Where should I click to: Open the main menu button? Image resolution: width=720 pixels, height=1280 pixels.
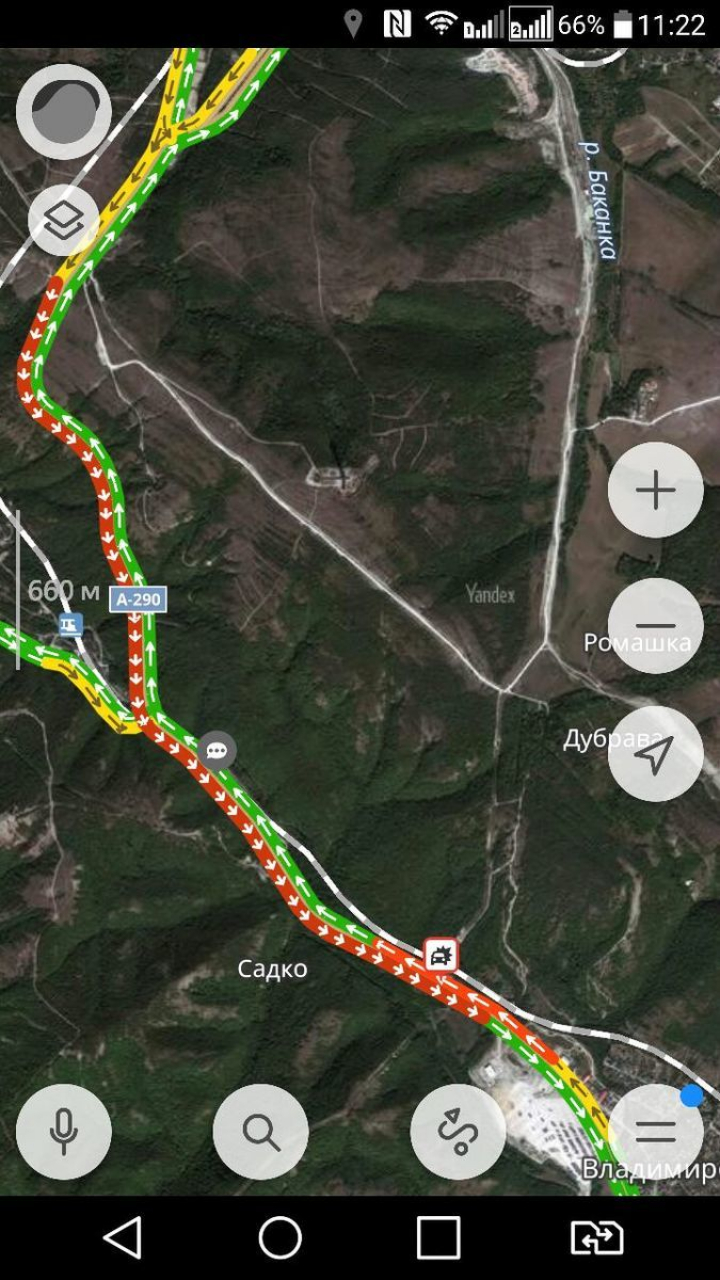[x=656, y=1132]
